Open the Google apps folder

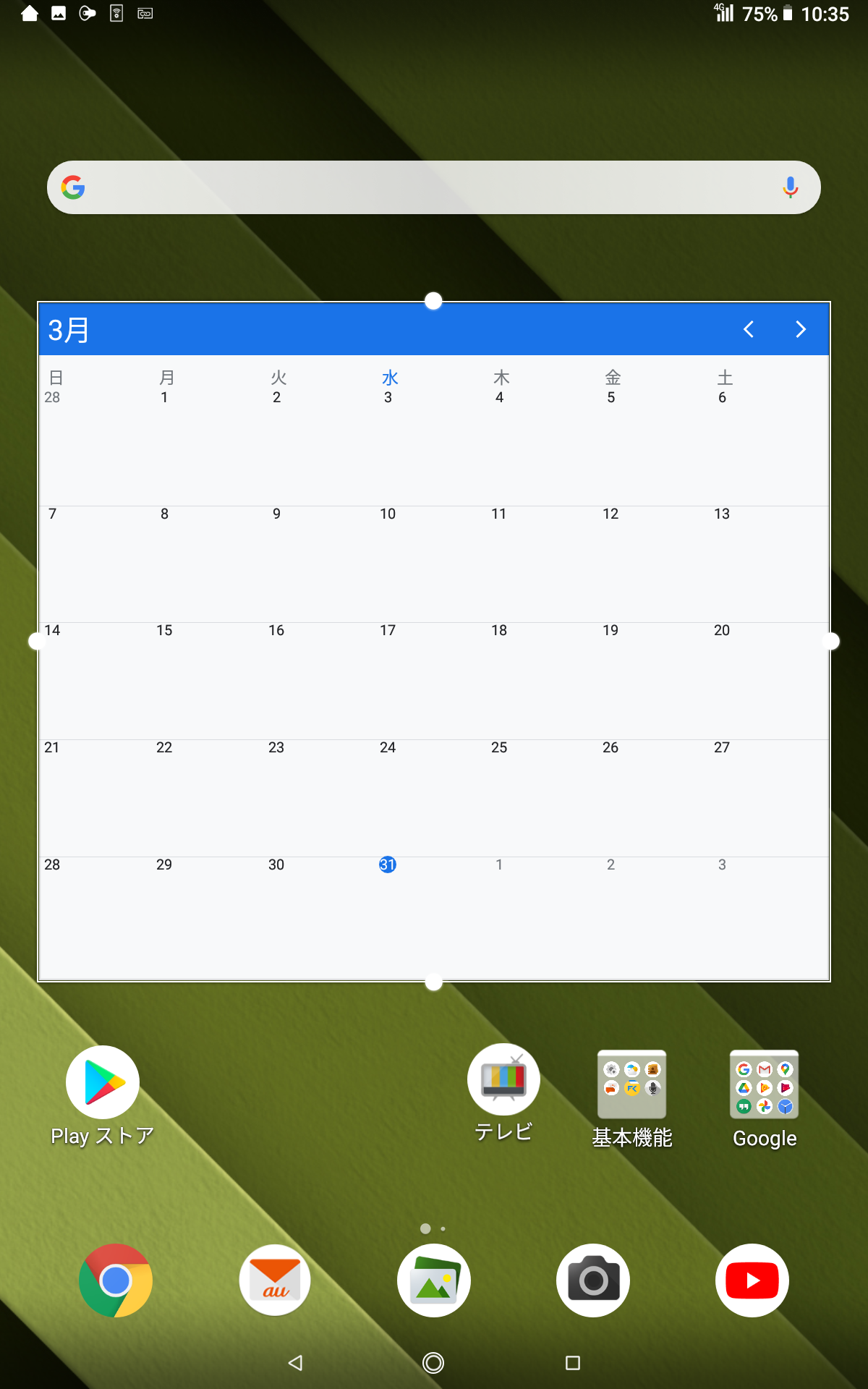point(765,1084)
